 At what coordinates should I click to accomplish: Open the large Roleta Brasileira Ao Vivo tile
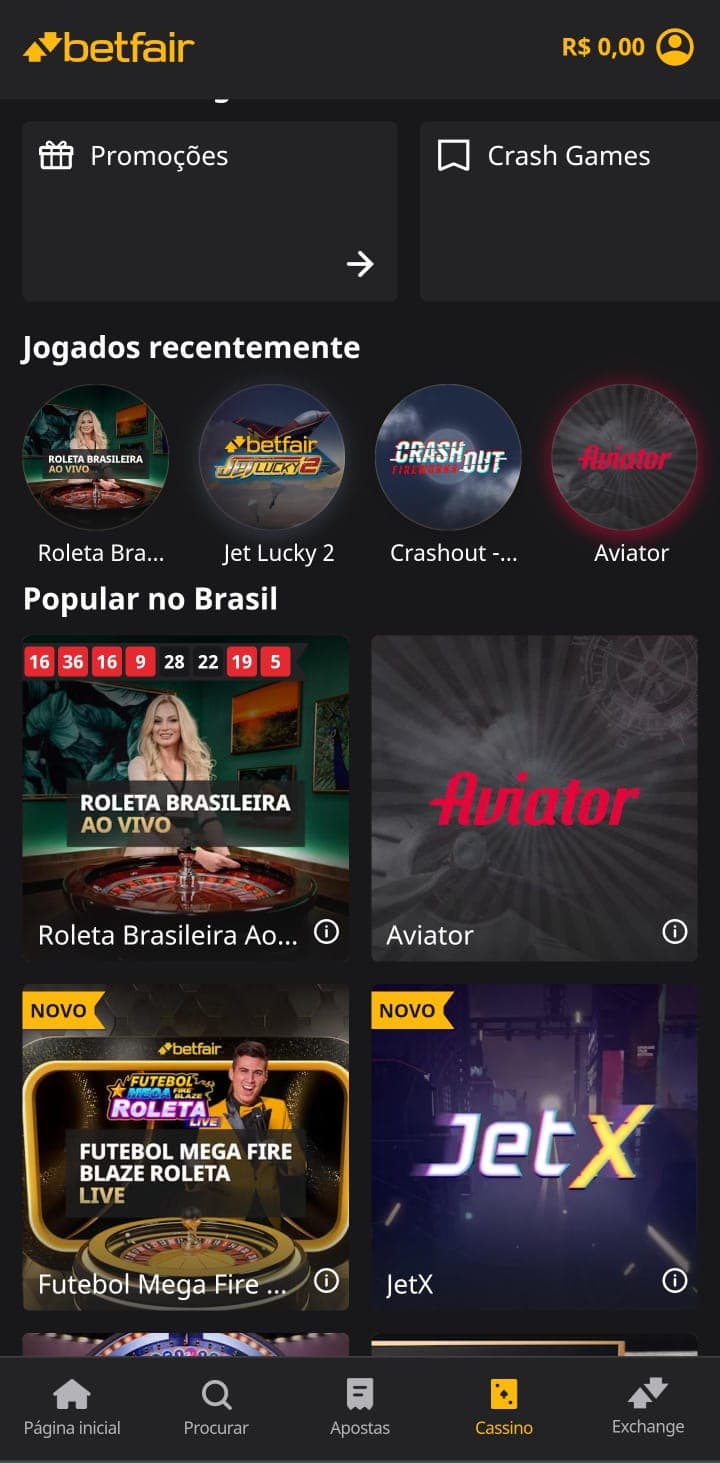[x=186, y=798]
